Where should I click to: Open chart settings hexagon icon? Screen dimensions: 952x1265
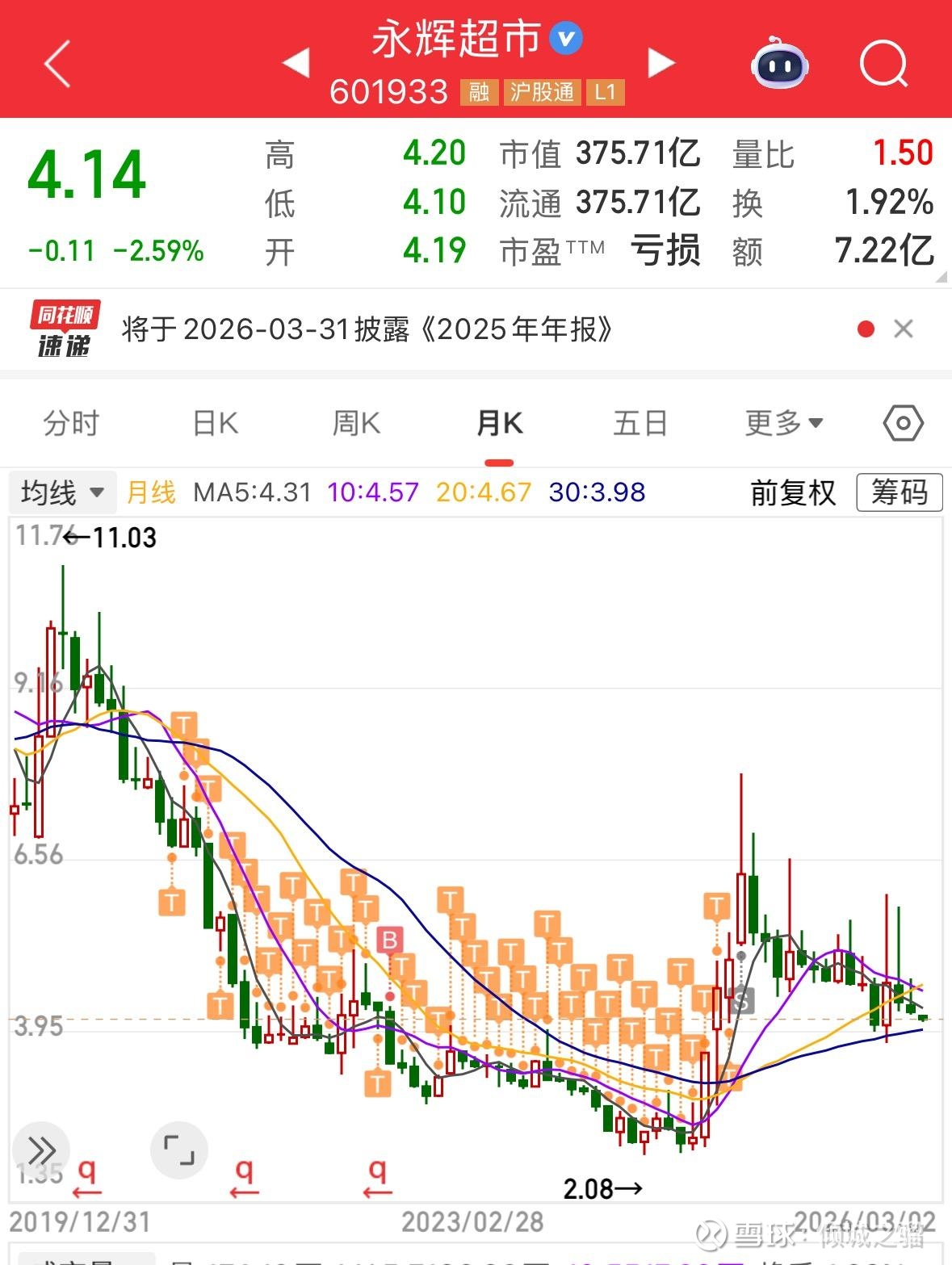[x=903, y=423]
